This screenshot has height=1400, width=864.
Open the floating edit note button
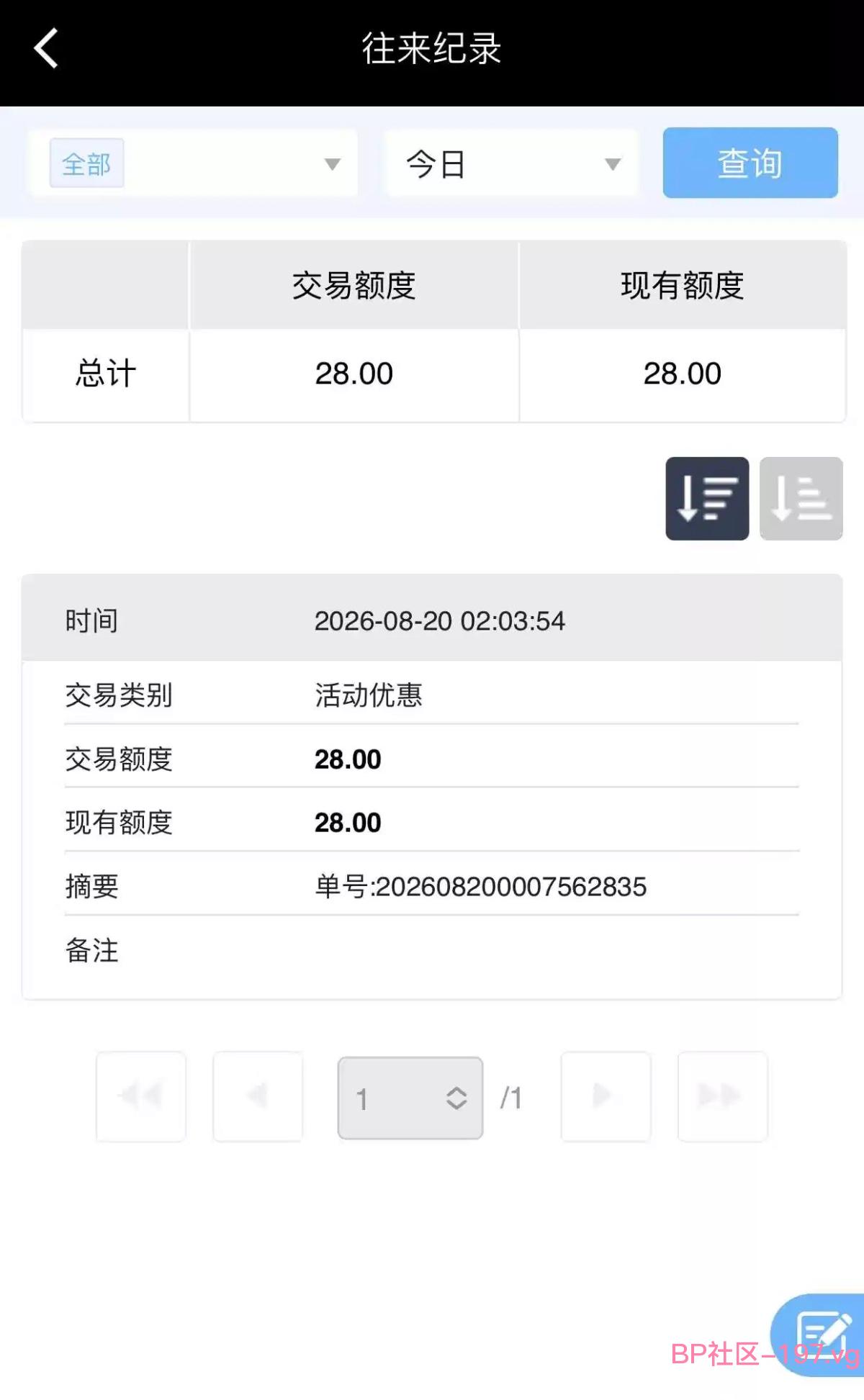(821, 1334)
